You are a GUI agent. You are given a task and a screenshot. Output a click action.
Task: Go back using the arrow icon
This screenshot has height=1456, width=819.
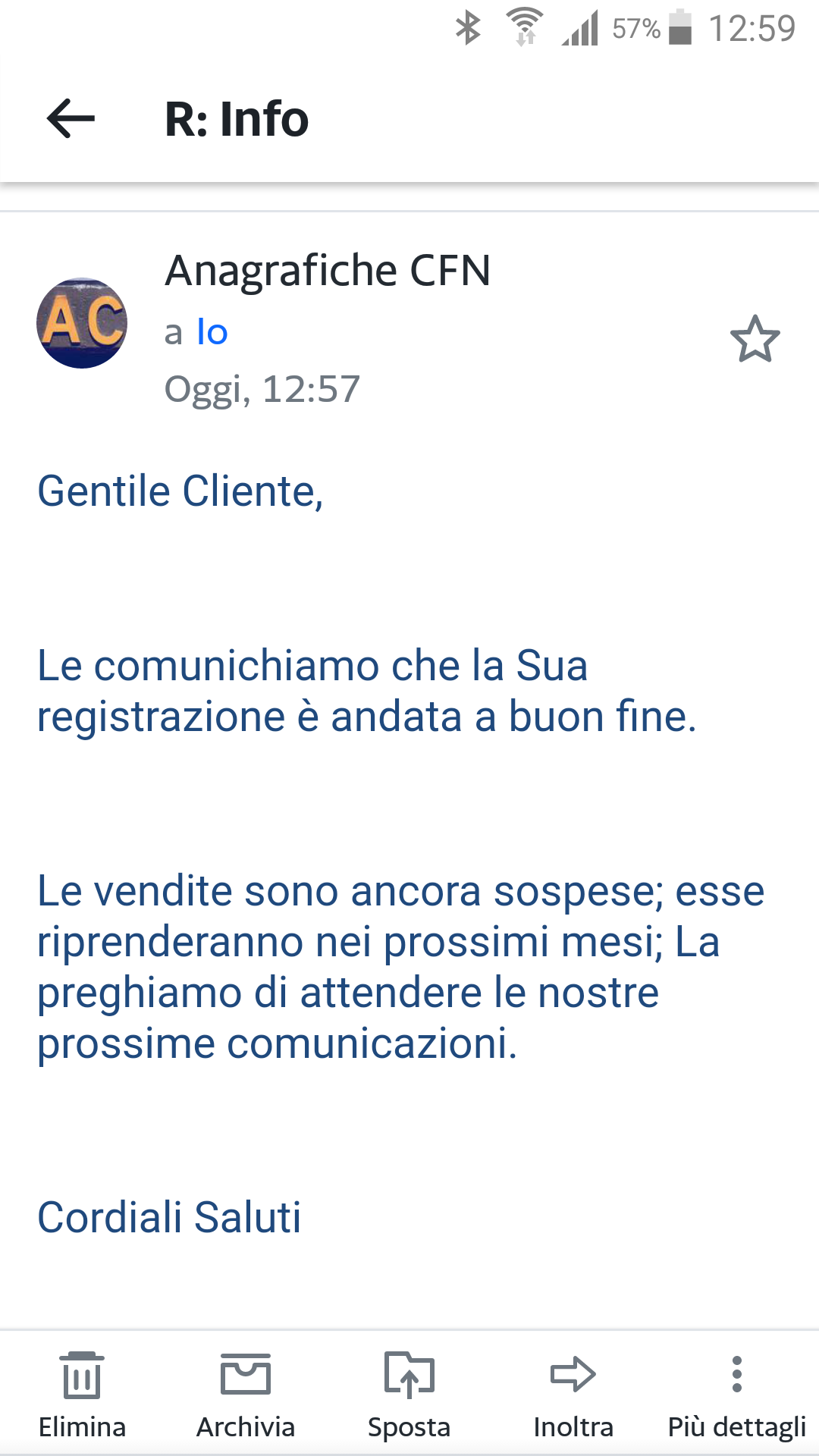pos(71,119)
